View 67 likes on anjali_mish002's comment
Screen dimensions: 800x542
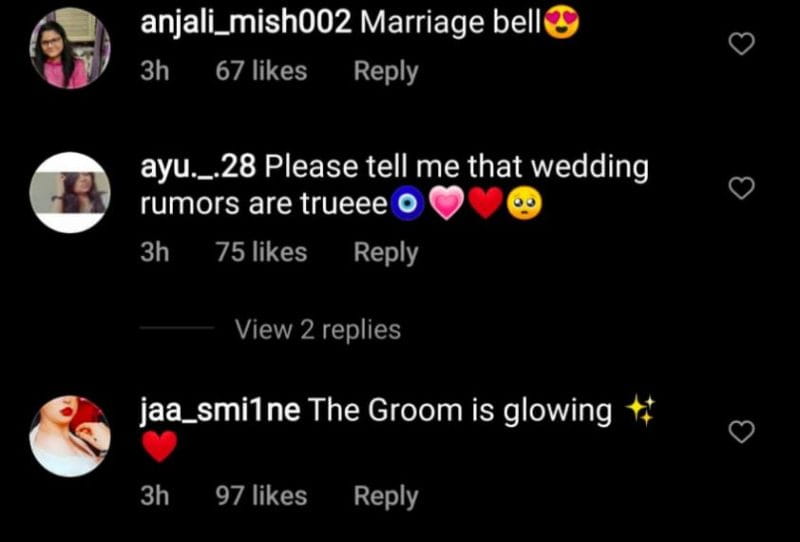click(x=261, y=72)
